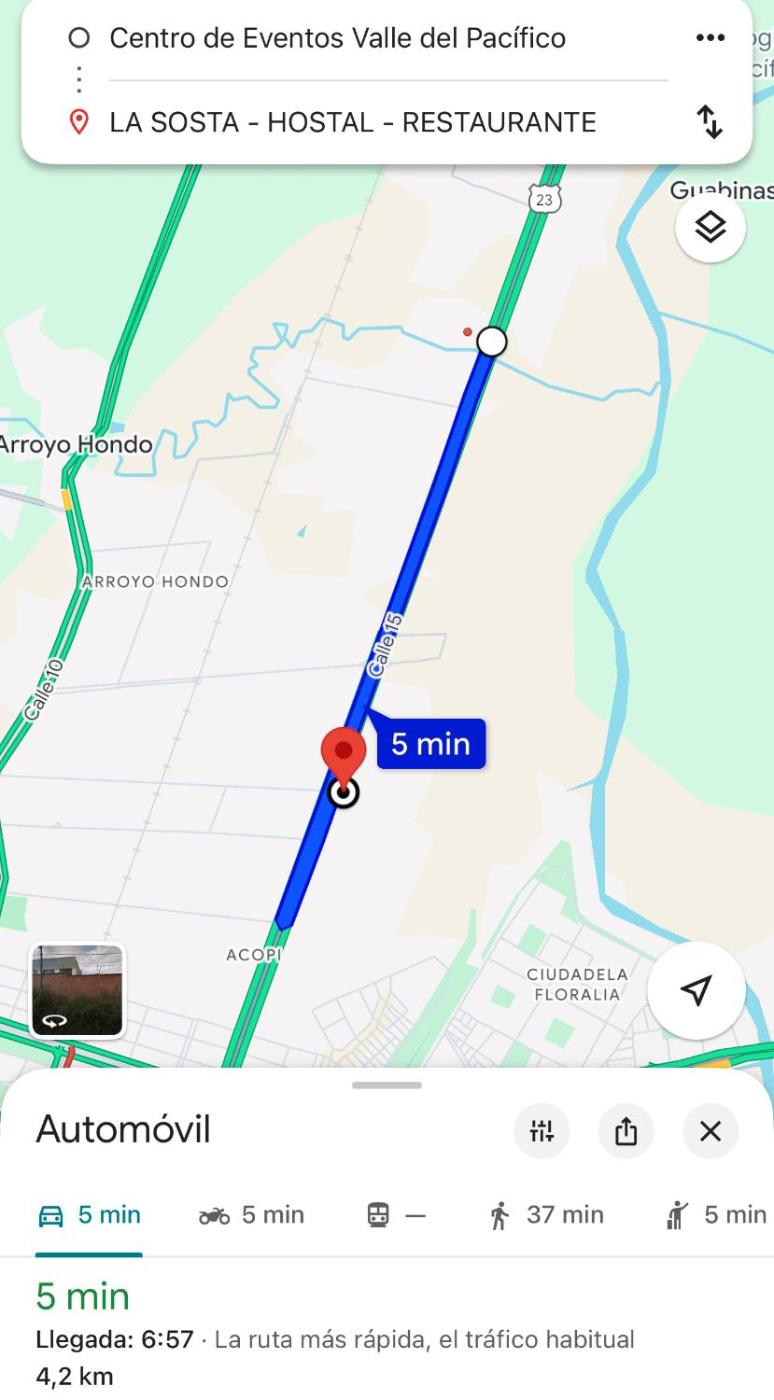
Task: Switch to ride-hailing travel mode
Action: tap(716, 1215)
